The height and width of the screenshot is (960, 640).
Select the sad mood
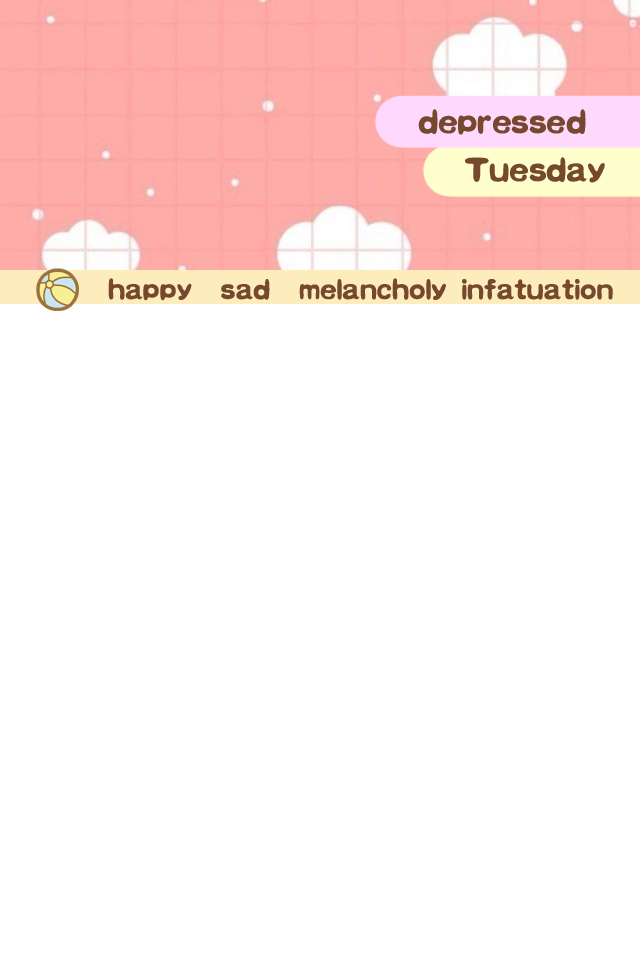click(x=245, y=290)
